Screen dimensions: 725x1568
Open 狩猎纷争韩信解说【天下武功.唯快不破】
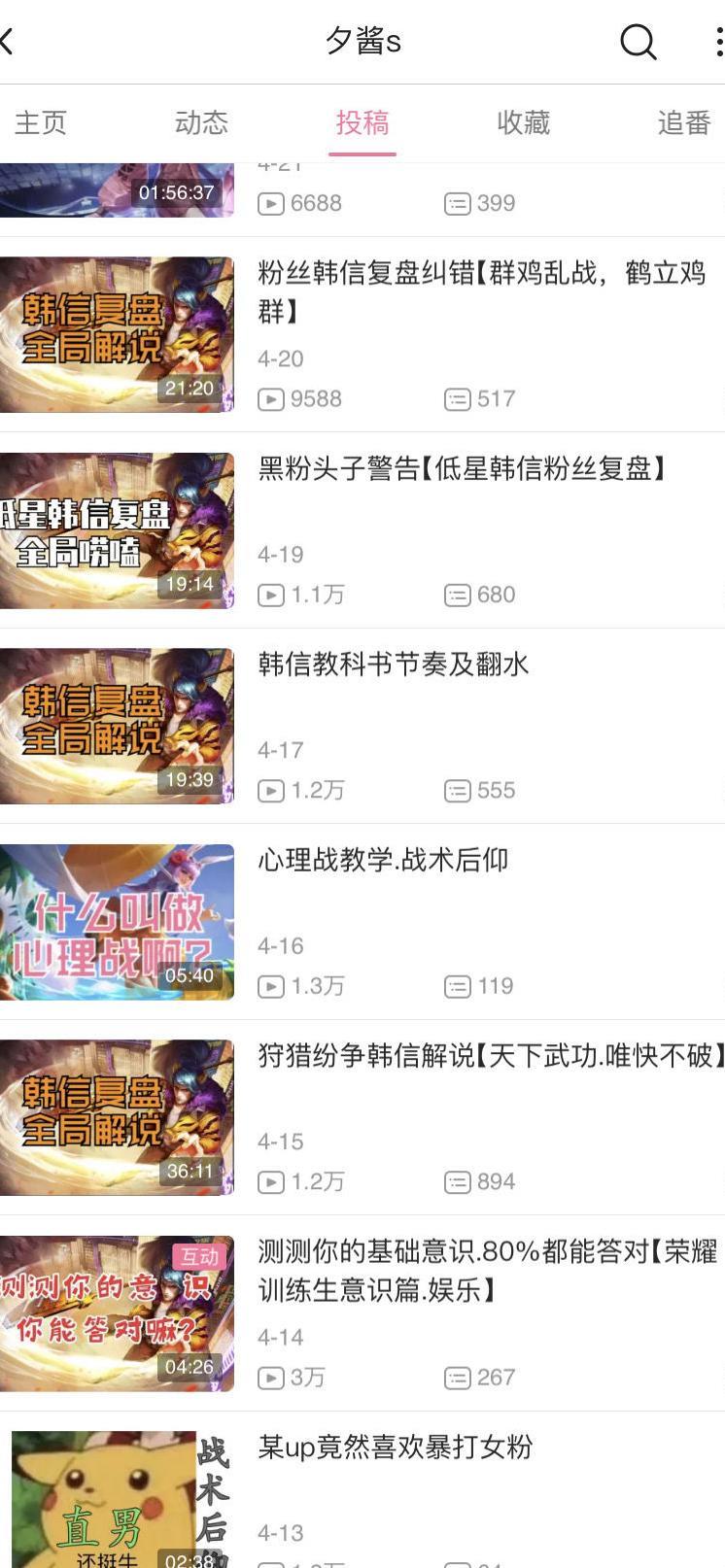point(490,1056)
